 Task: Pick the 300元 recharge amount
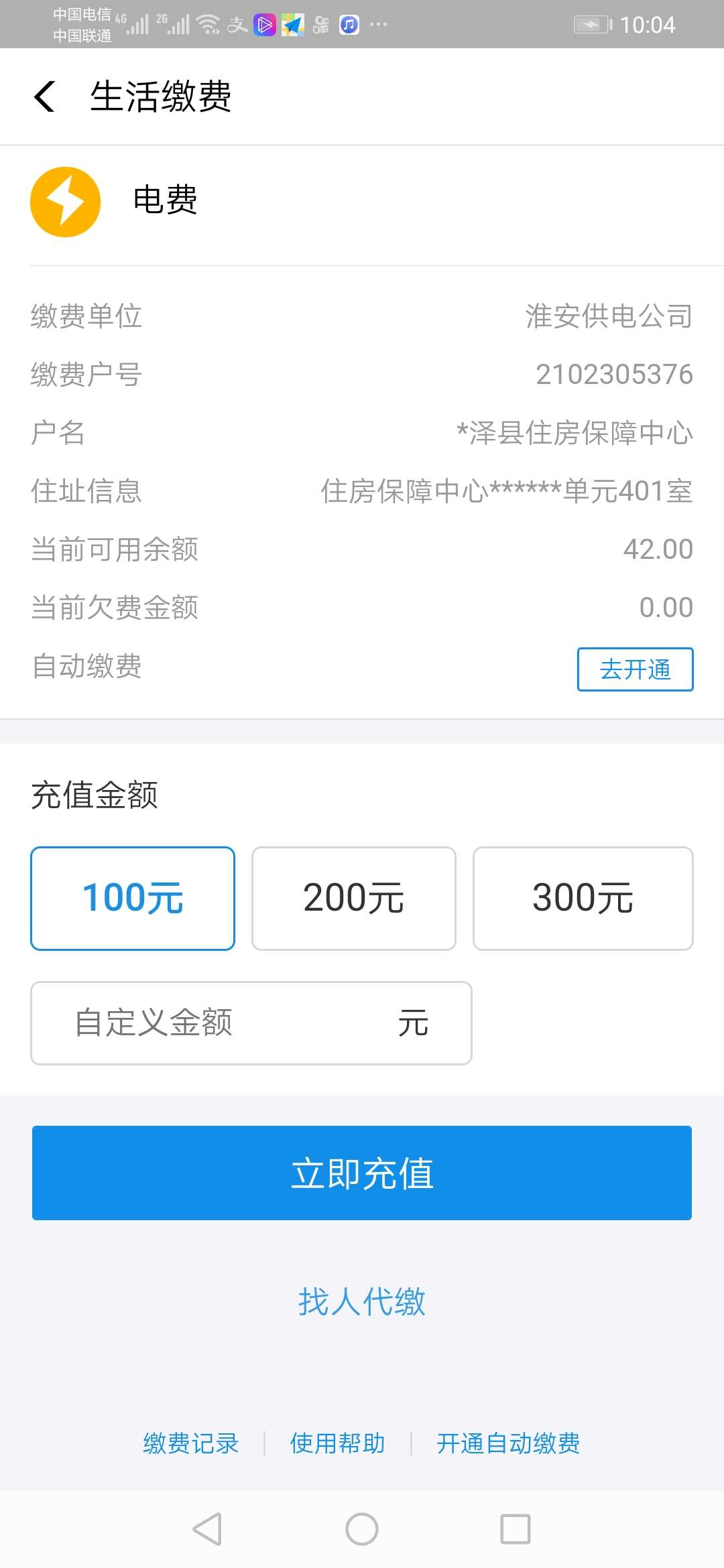[583, 898]
